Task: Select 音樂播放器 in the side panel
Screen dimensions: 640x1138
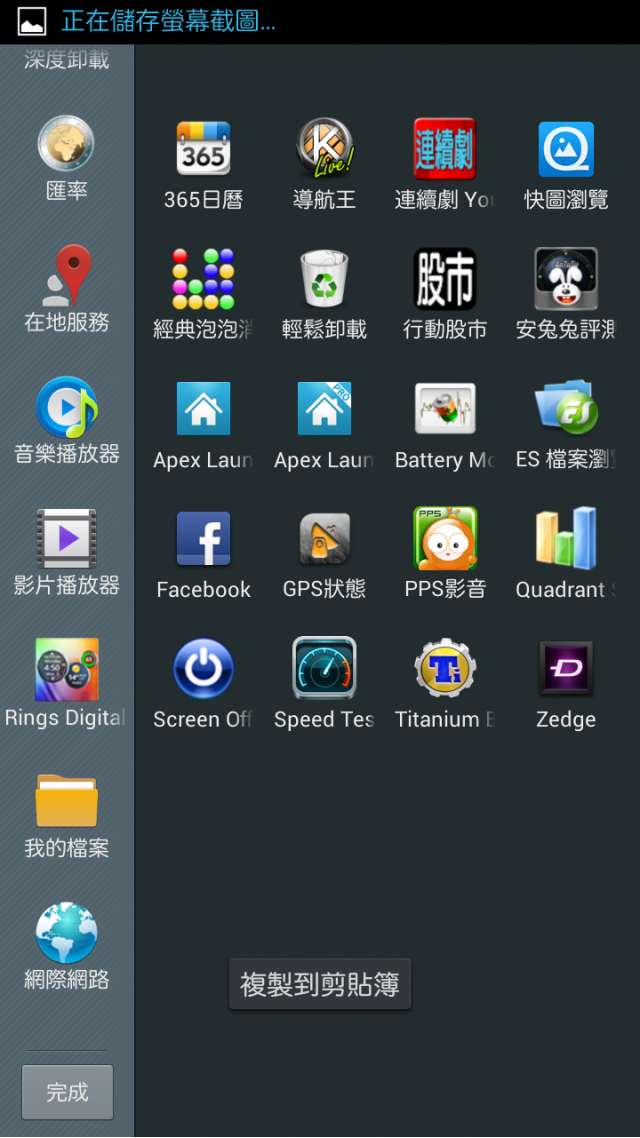Action: click(x=67, y=420)
